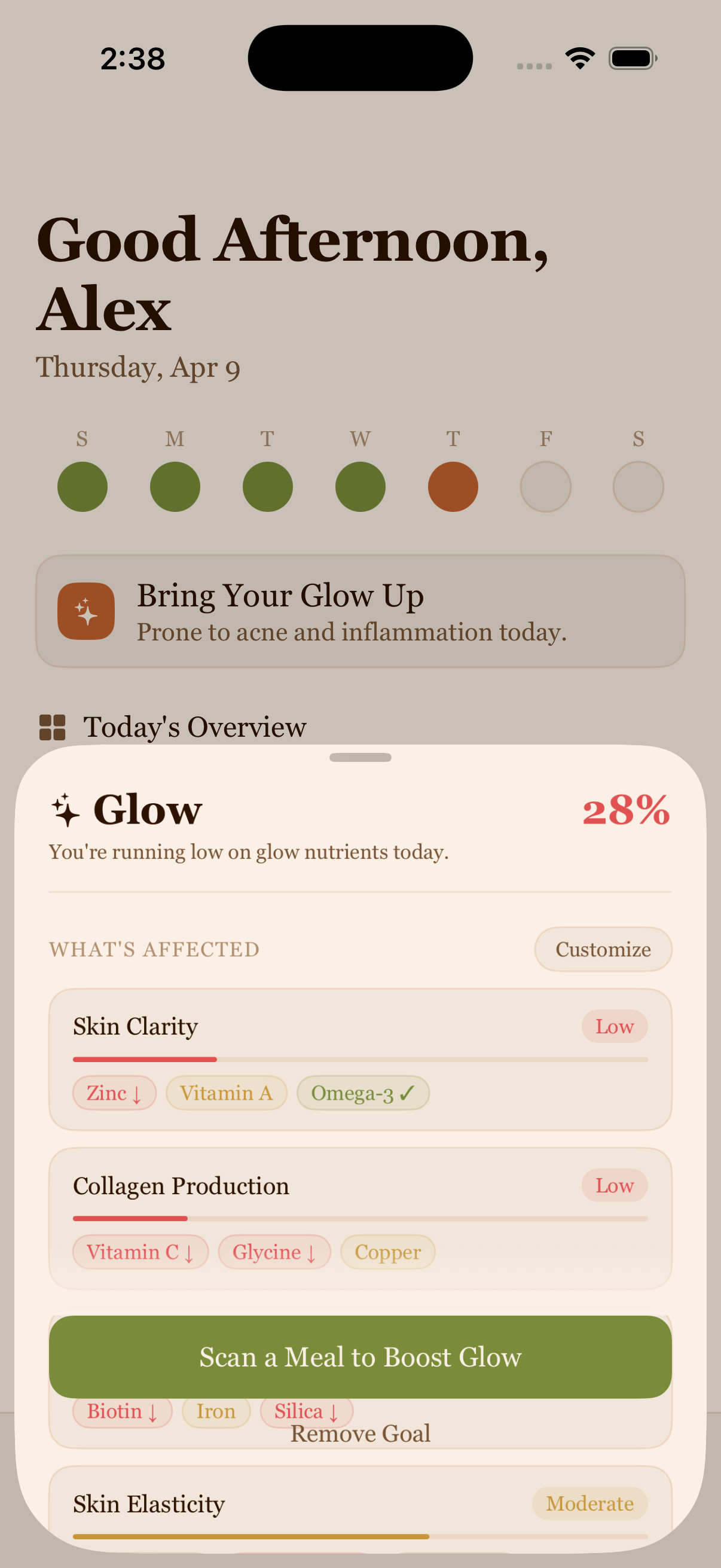Tap the sparkle icon on Bring Your Glow Up banner

[85, 612]
